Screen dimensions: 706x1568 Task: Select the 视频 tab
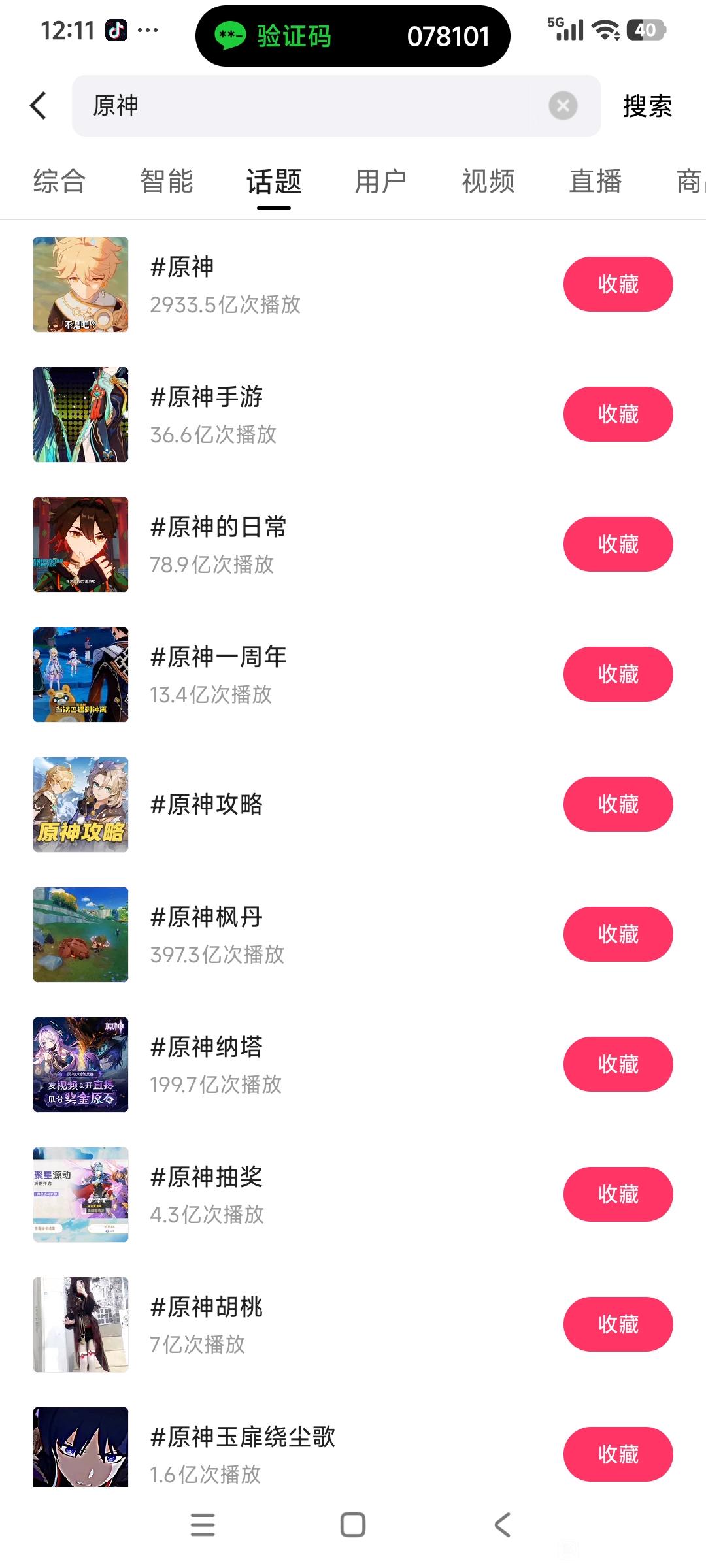[488, 182]
